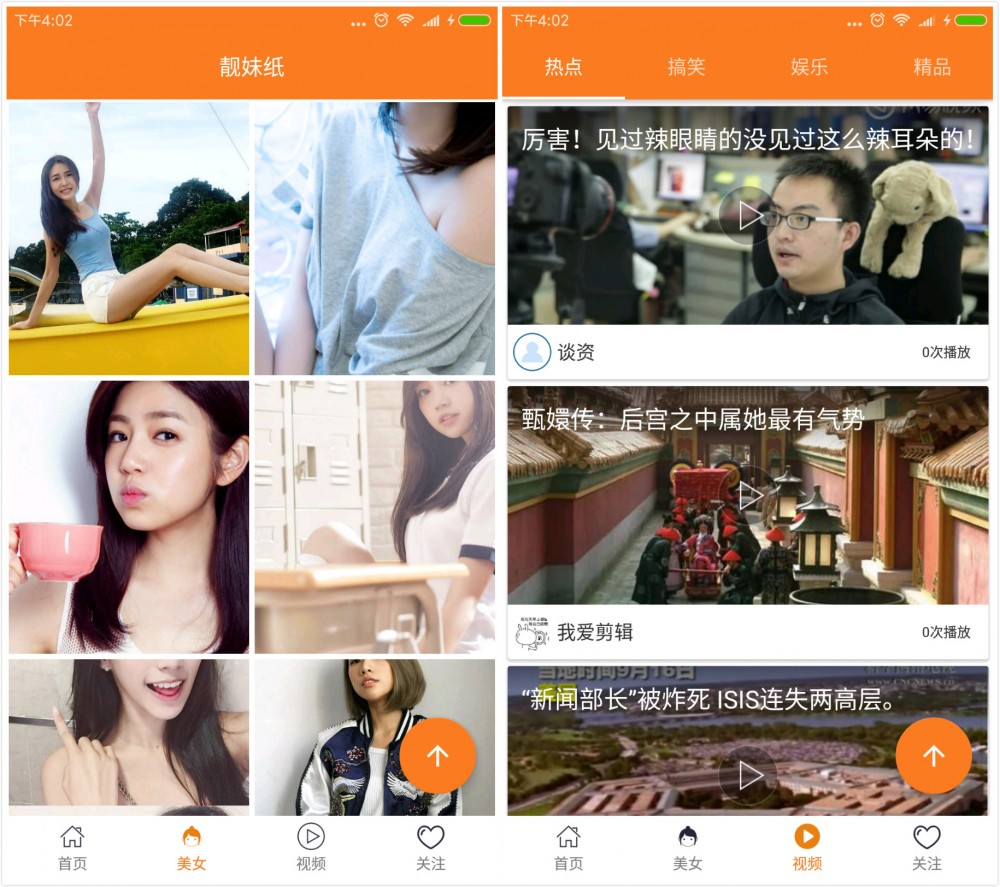Open the photo of girl on yellow boat

[129, 238]
